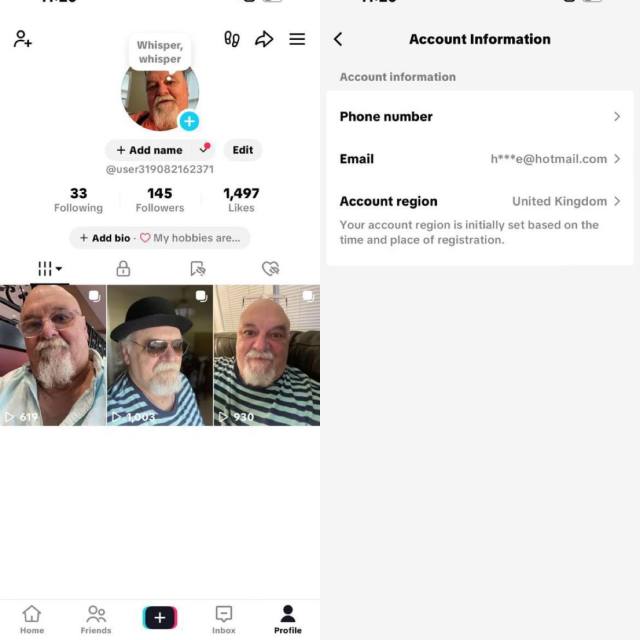Viewport: 640px width, 640px height.
Task: Share the profile via arrow icon
Action: [264, 39]
